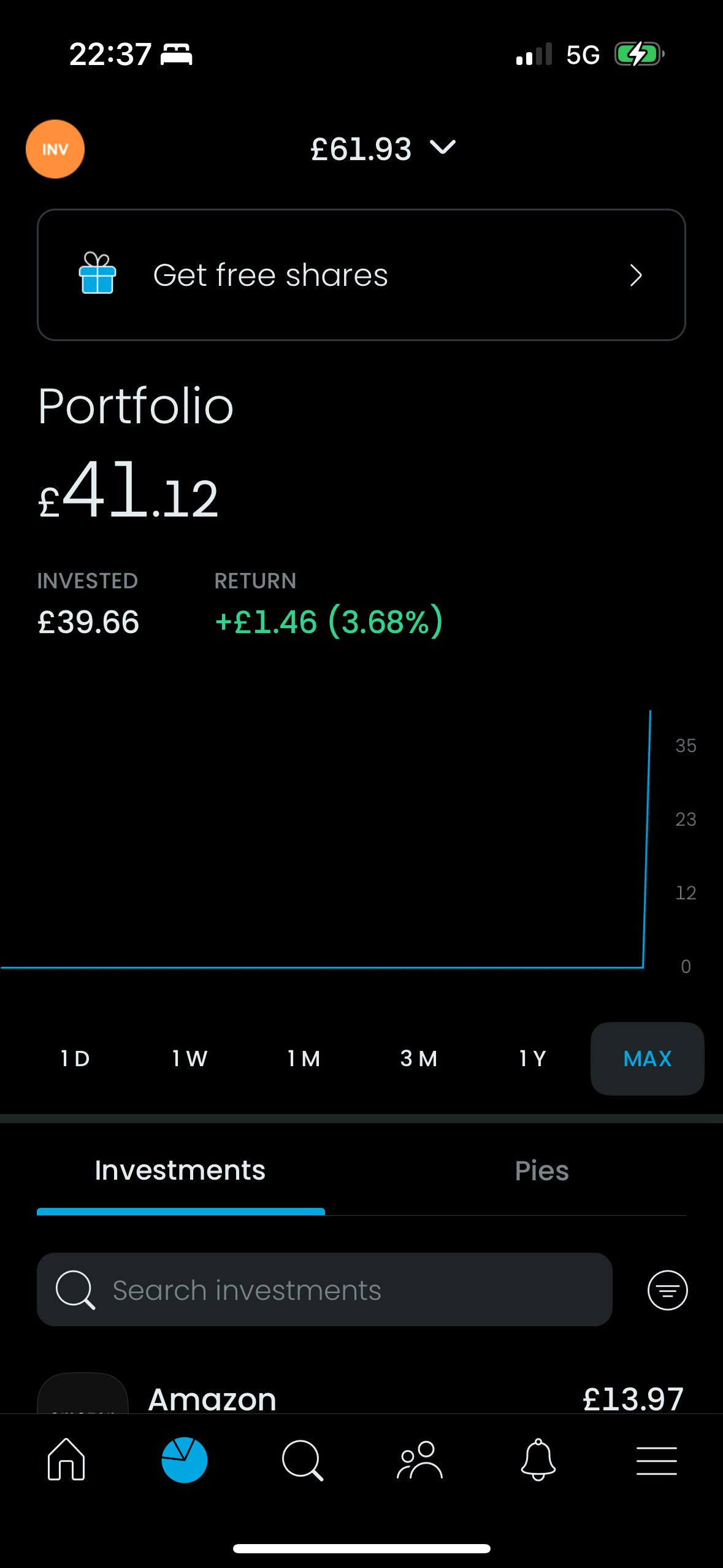This screenshot has height=1568, width=723.
Task: Go to the home tab
Action: pyautogui.click(x=66, y=1460)
